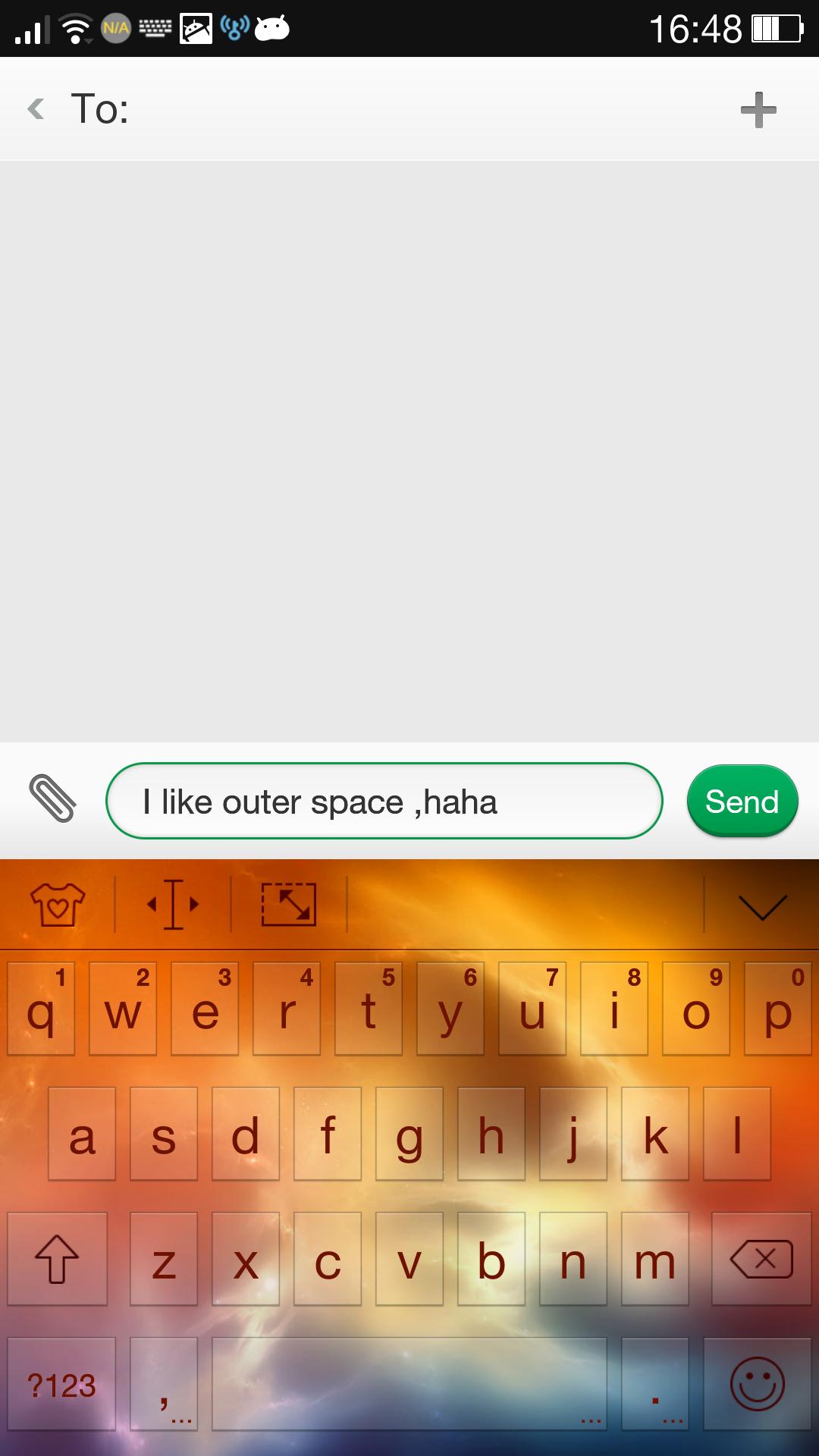Hide the keyboard with the down chevron
The height and width of the screenshot is (1456, 819).
[762, 905]
